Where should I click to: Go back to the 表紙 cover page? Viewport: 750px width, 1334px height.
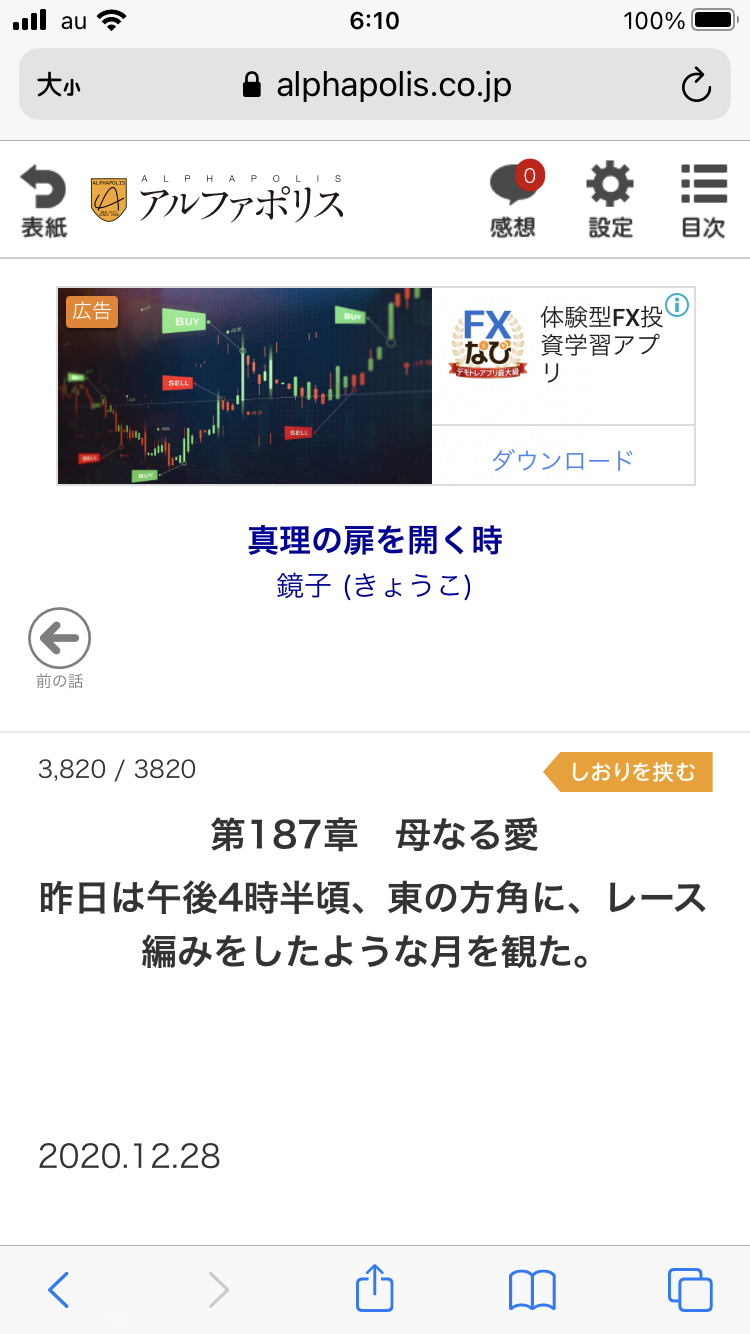(44, 200)
